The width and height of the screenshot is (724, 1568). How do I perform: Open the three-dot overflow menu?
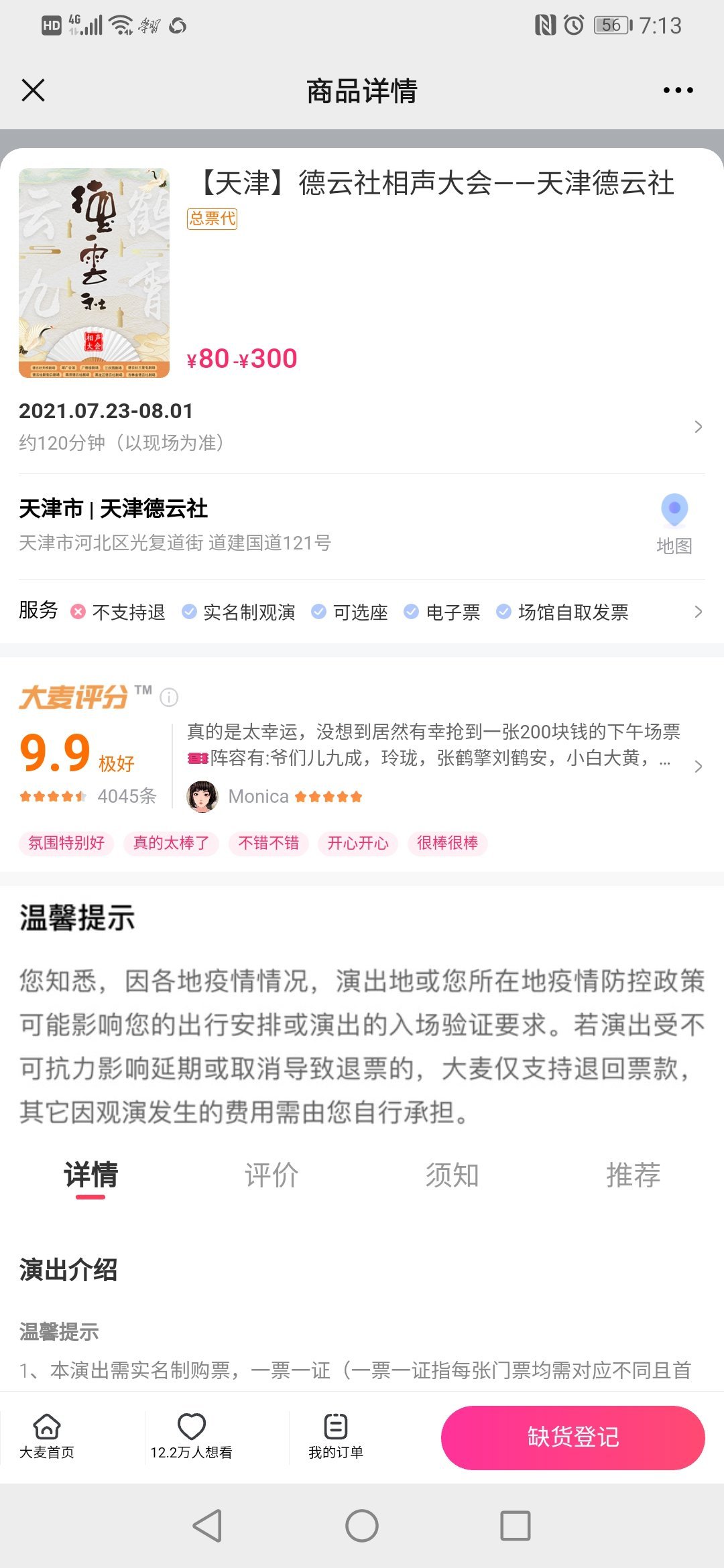[678, 90]
